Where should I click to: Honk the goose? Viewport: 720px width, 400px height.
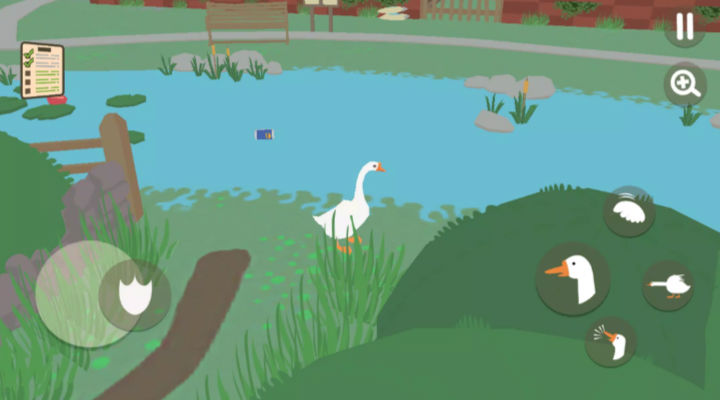point(610,343)
